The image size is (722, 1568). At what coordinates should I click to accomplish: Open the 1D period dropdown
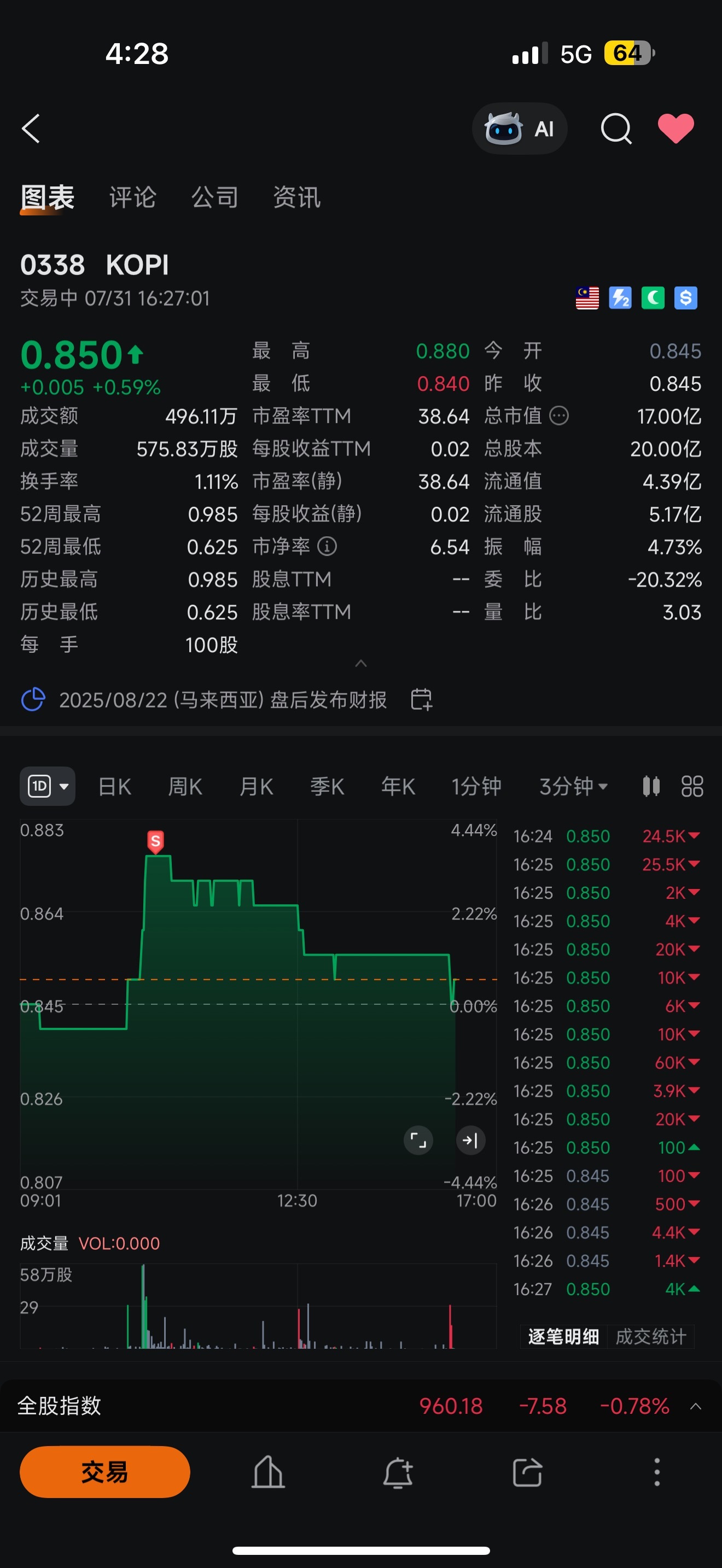coord(48,786)
